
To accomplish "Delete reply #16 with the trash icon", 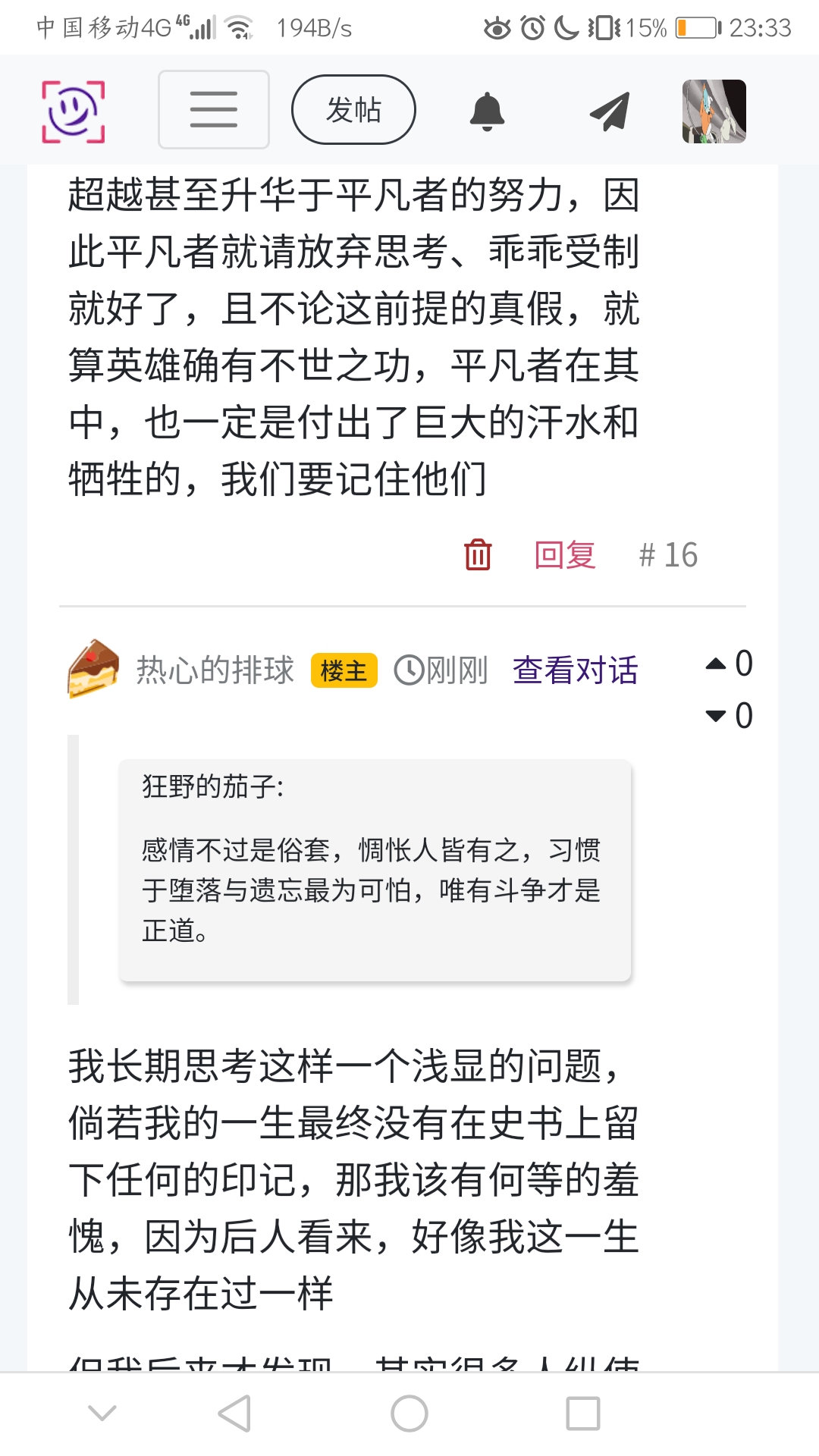I will coord(478,554).
